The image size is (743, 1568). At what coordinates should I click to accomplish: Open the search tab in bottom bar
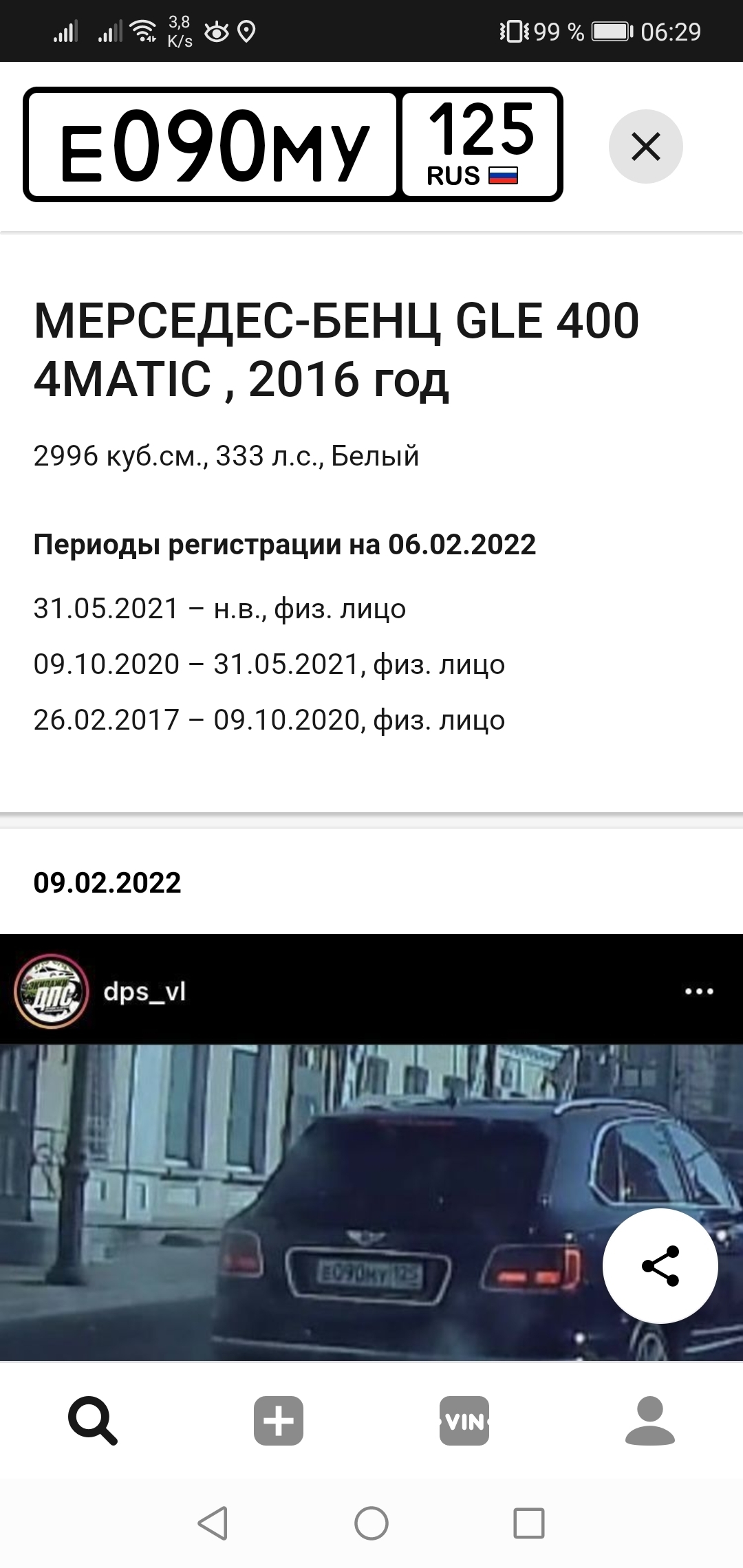[93, 1420]
